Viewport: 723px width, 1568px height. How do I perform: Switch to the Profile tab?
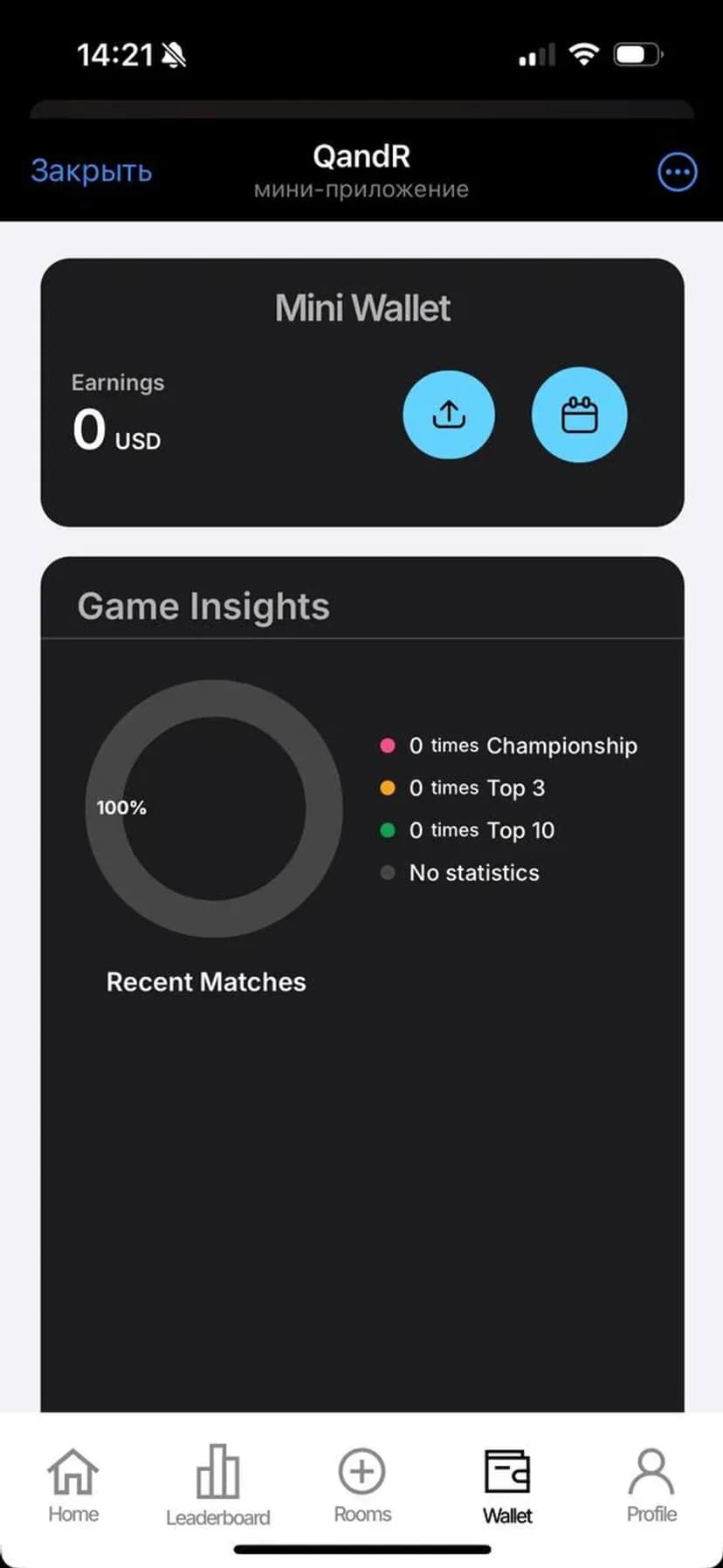[651, 1485]
